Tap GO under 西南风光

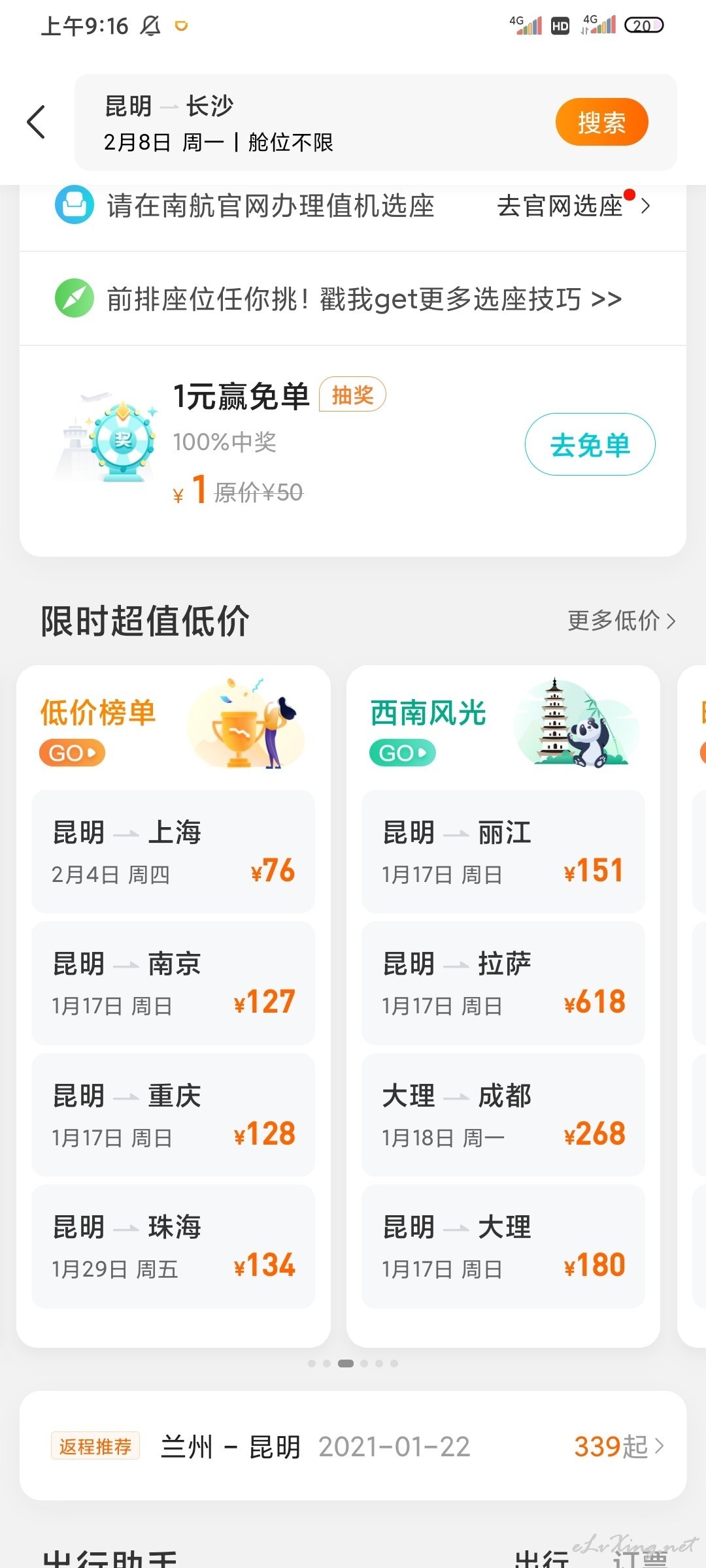pyautogui.click(x=402, y=753)
